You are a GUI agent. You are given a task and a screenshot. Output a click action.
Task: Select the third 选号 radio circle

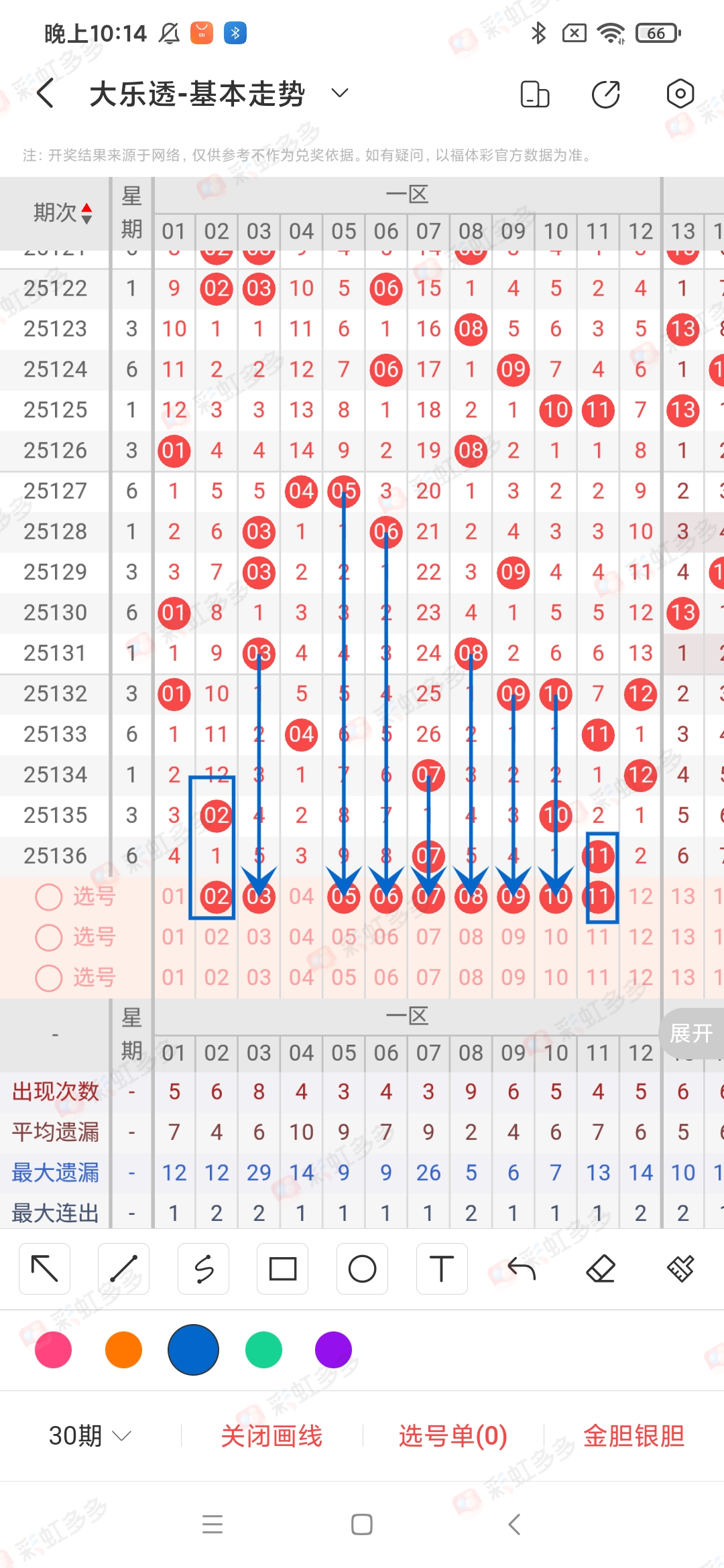(x=50, y=978)
